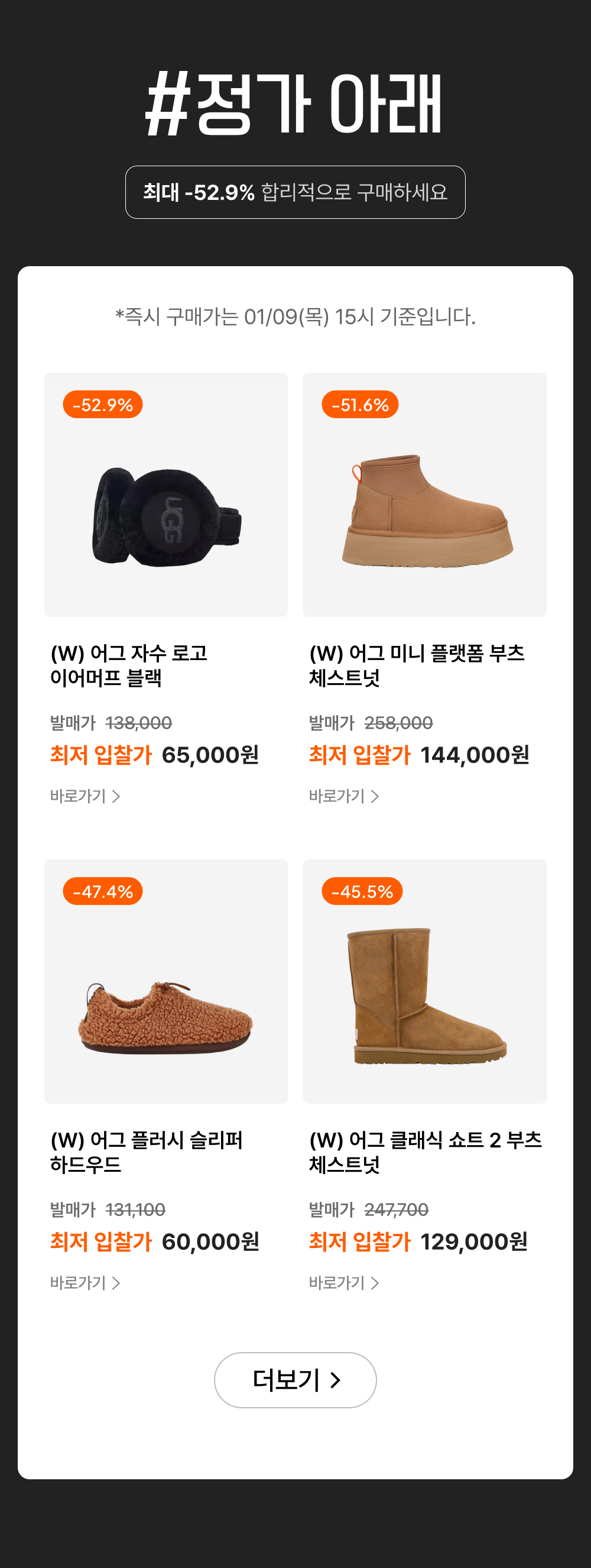Tap the 더보기 button to see more
The image size is (591, 1568).
pyautogui.click(x=295, y=1379)
